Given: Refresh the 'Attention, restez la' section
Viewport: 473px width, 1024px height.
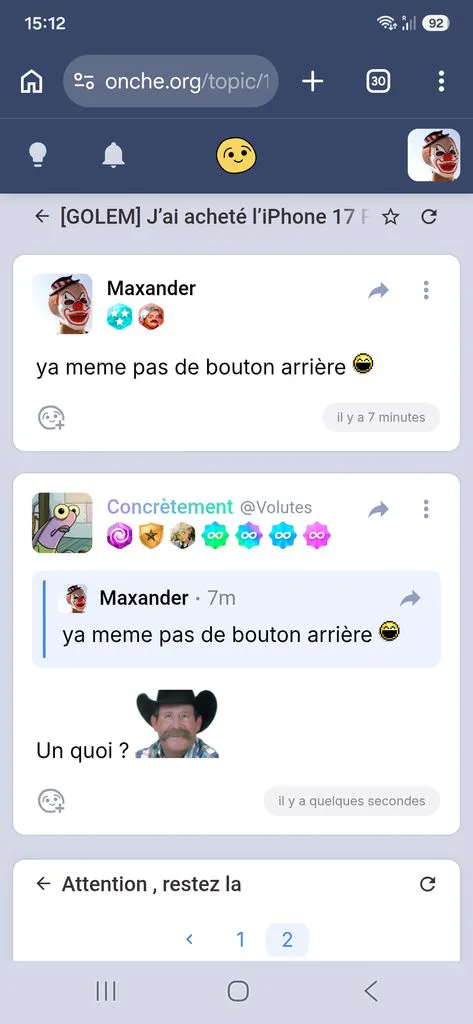Looking at the screenshot, I should (x=427, y=884).
